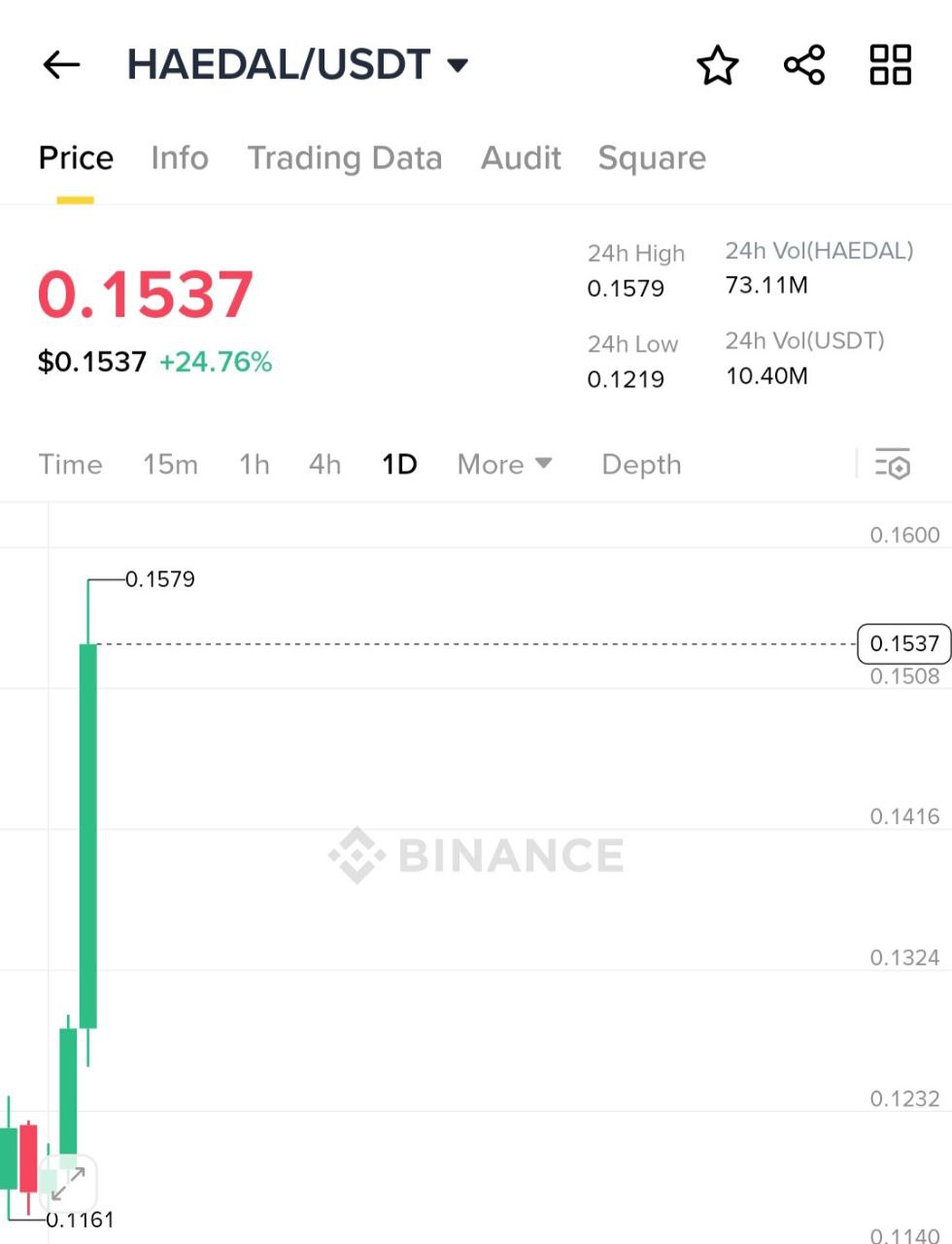Switch to the Trading Data tab
Screen dimensions: 952x1244
pos(345,157)
